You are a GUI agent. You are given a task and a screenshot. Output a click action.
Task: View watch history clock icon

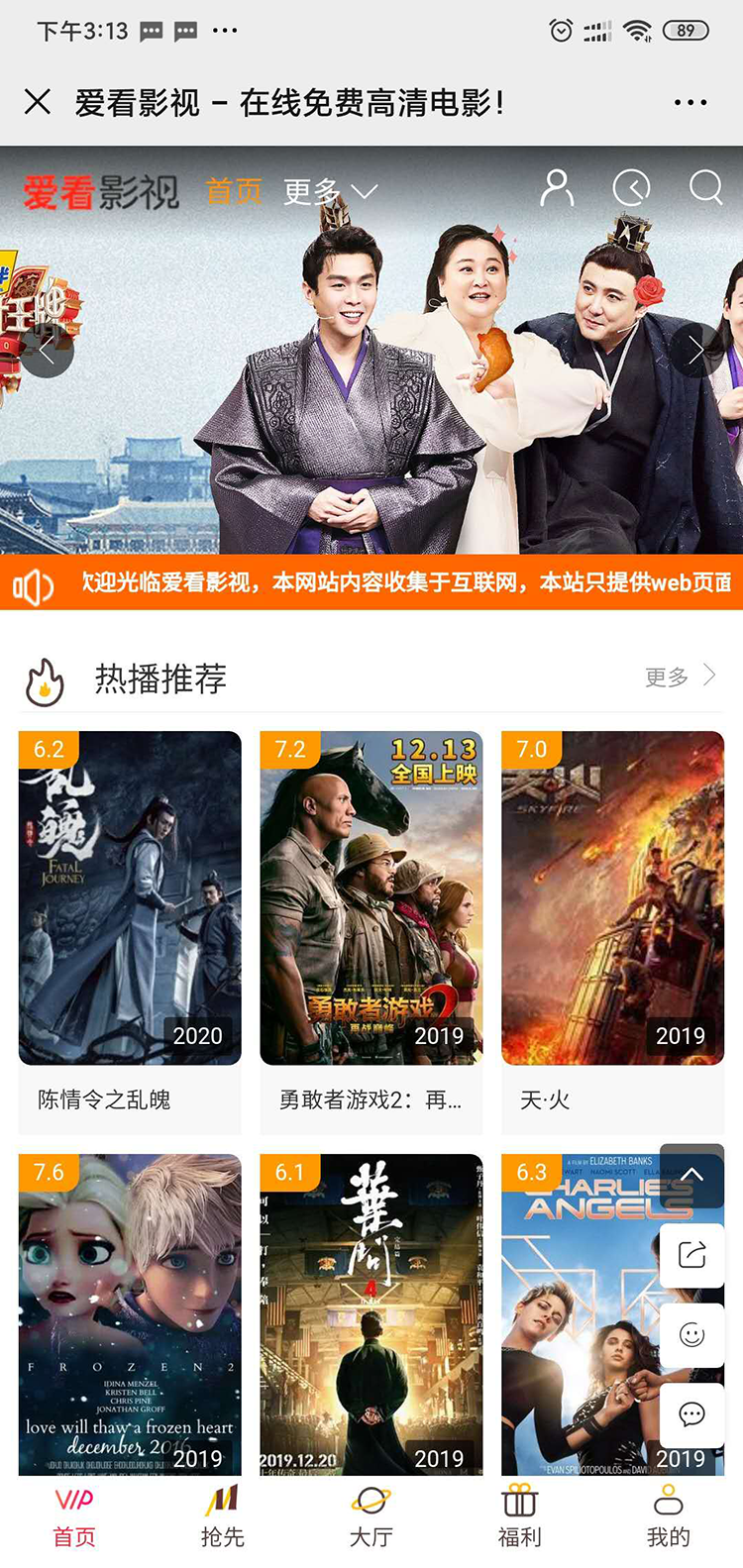point(631,187)
